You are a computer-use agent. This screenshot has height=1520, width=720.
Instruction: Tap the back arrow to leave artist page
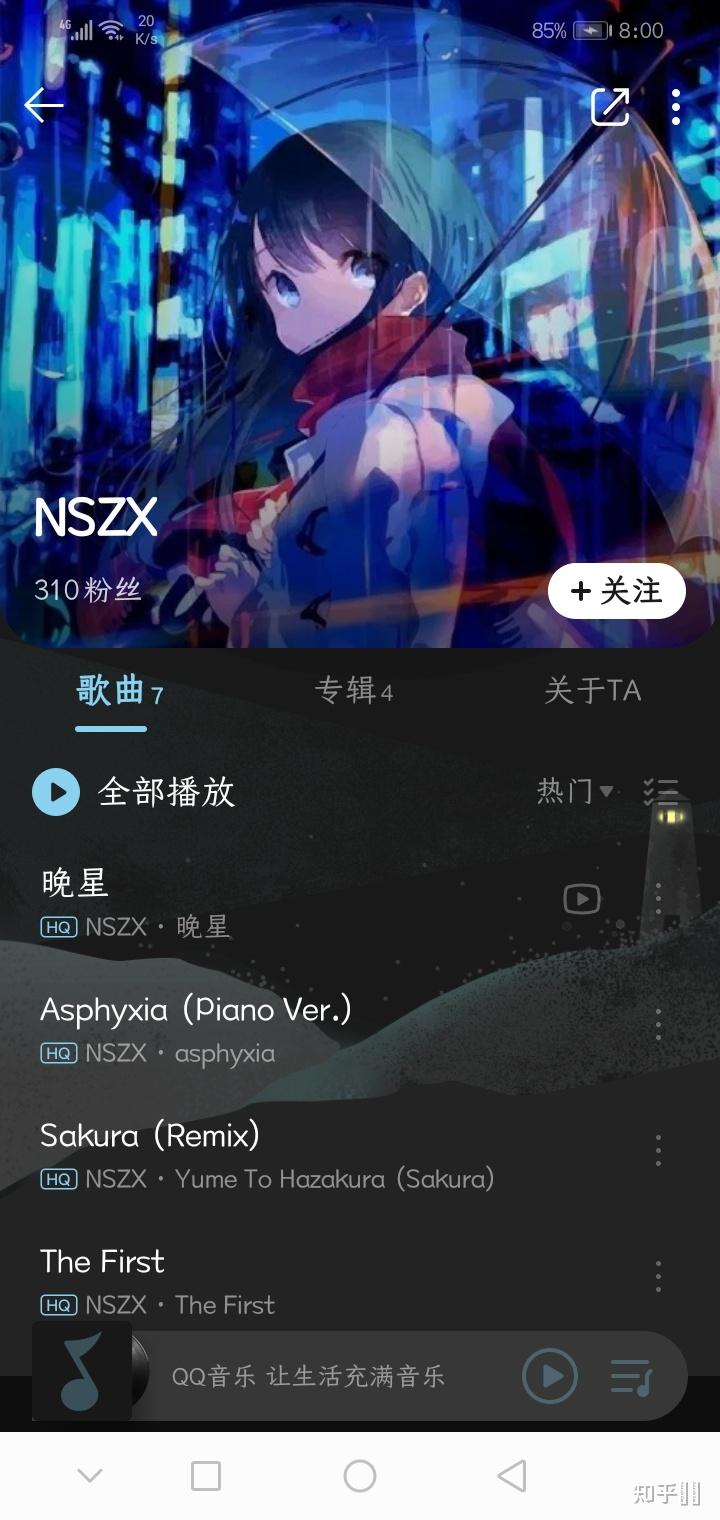pos(44,105)
